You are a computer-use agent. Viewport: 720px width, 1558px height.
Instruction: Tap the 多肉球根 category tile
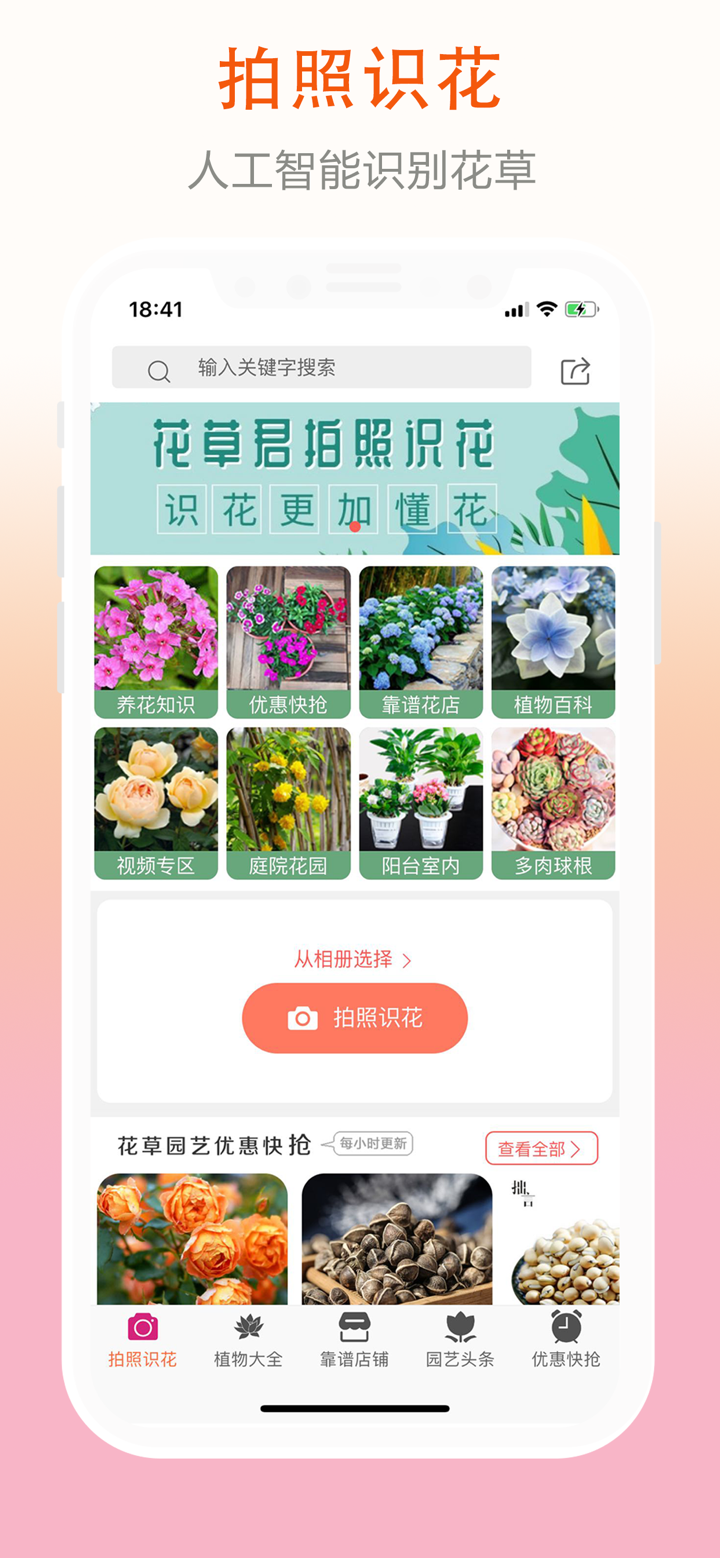coord(553,803)
